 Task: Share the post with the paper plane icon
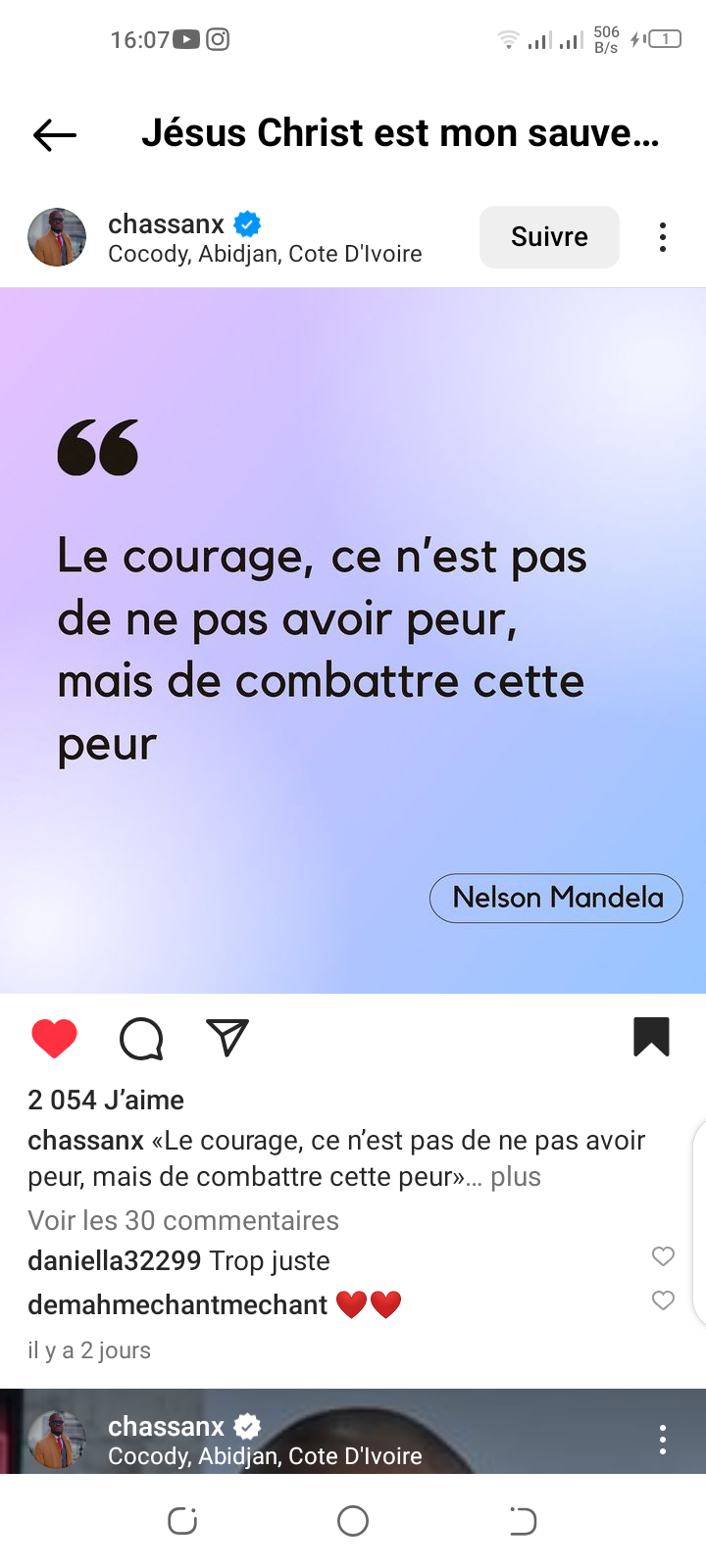[x=227, y=1038]
